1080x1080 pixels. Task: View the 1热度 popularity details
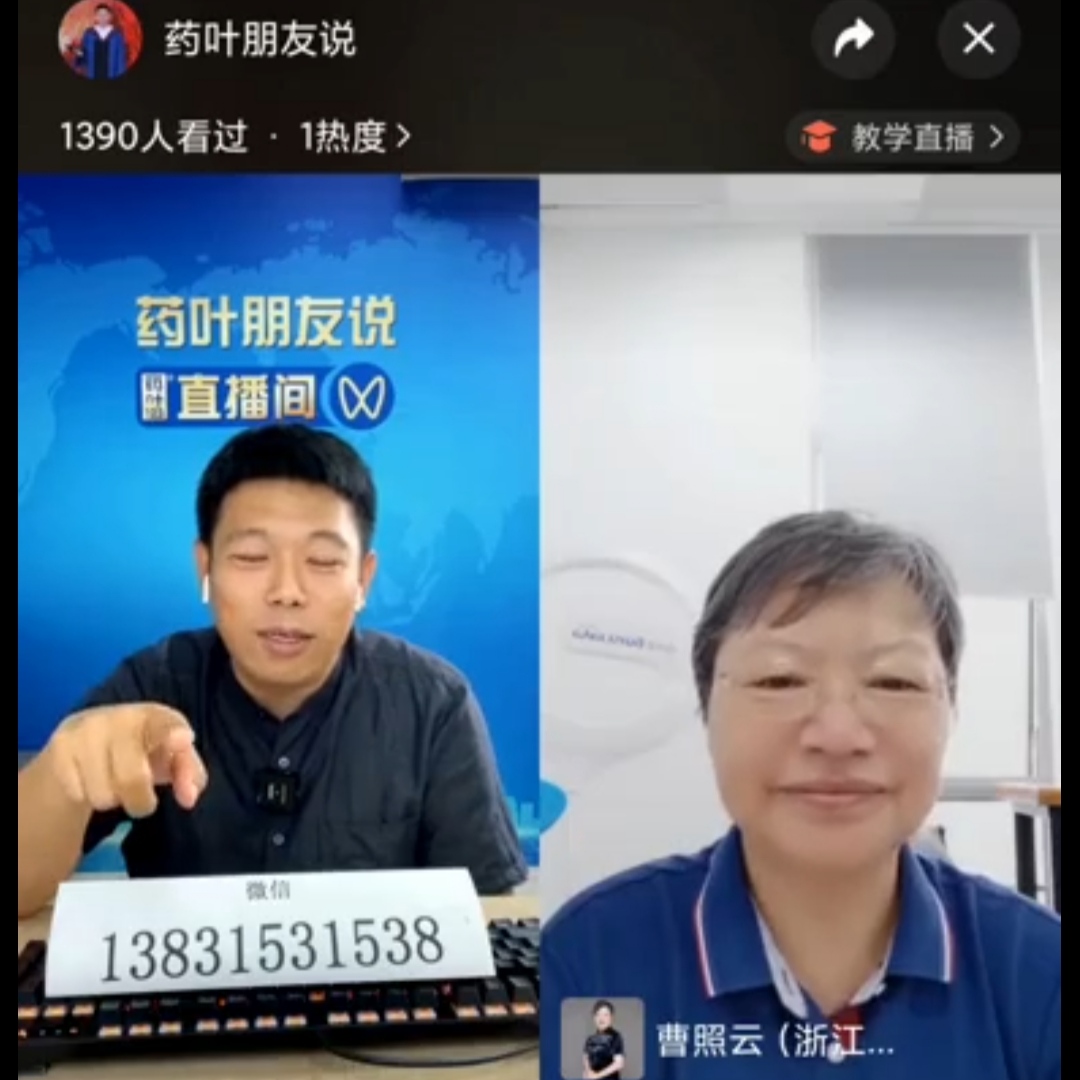pos(355,137)
